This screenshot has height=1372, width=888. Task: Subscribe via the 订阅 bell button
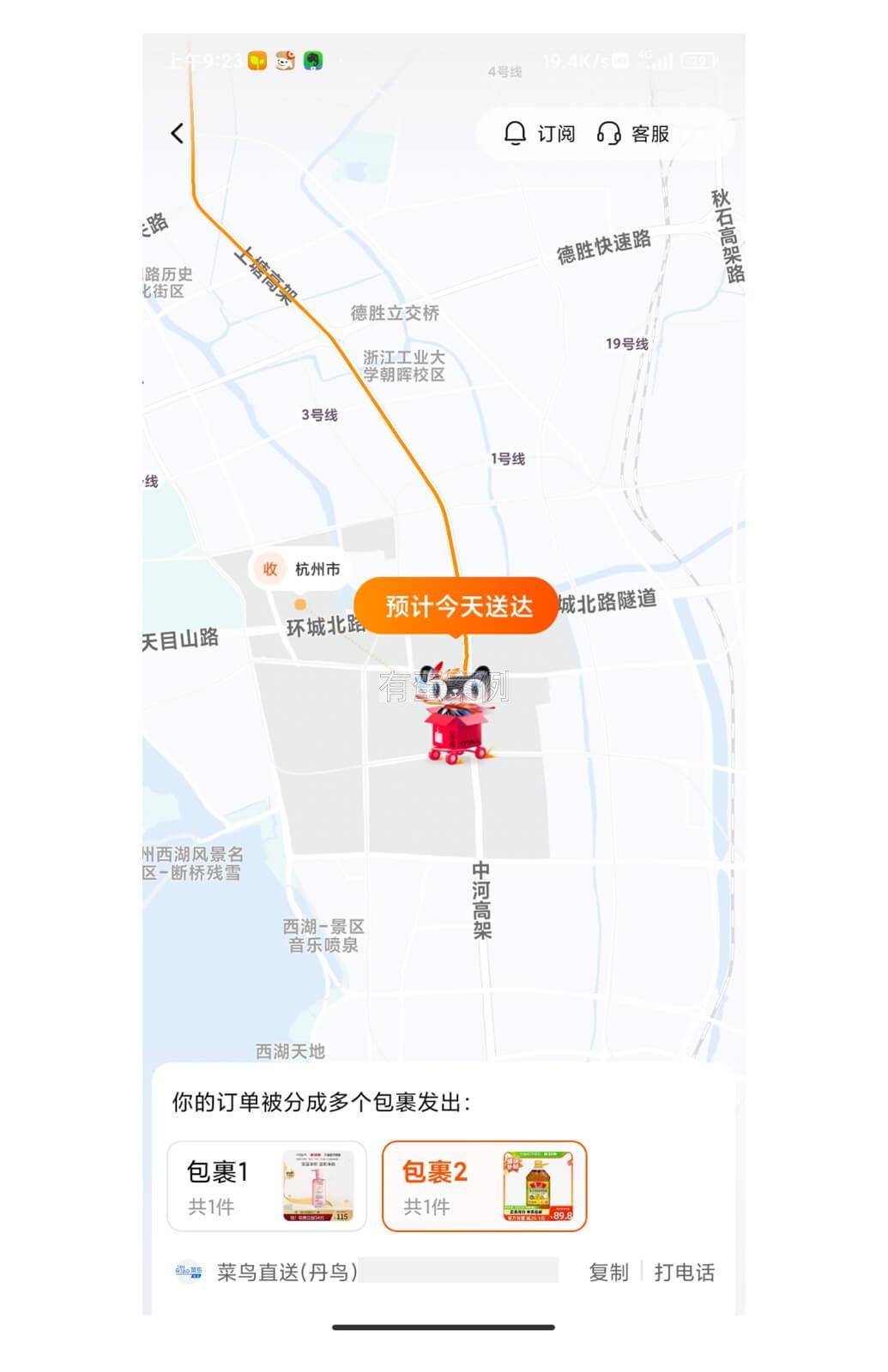click(539, 134)
